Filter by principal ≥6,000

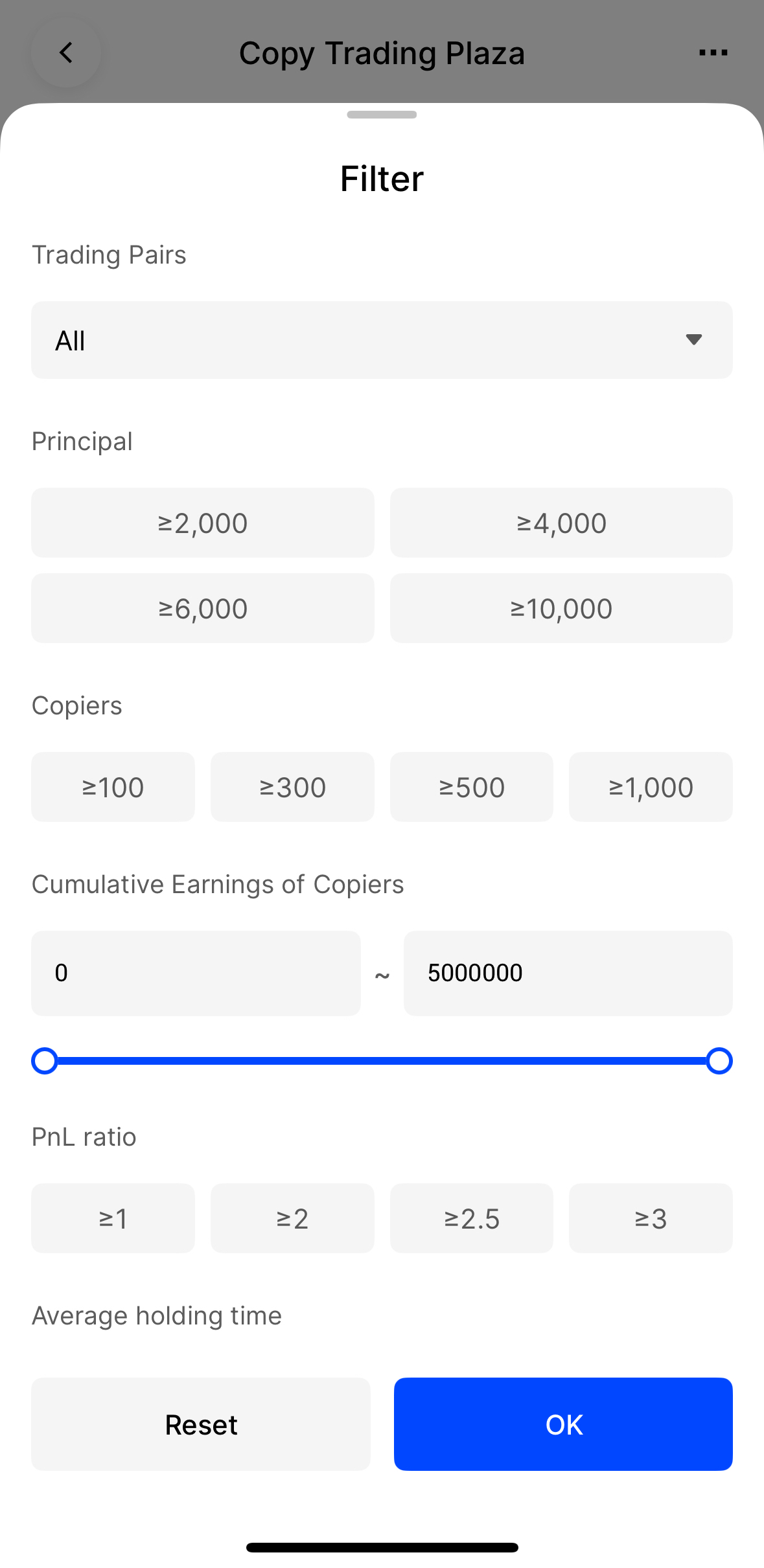click(x=203, y=608)
